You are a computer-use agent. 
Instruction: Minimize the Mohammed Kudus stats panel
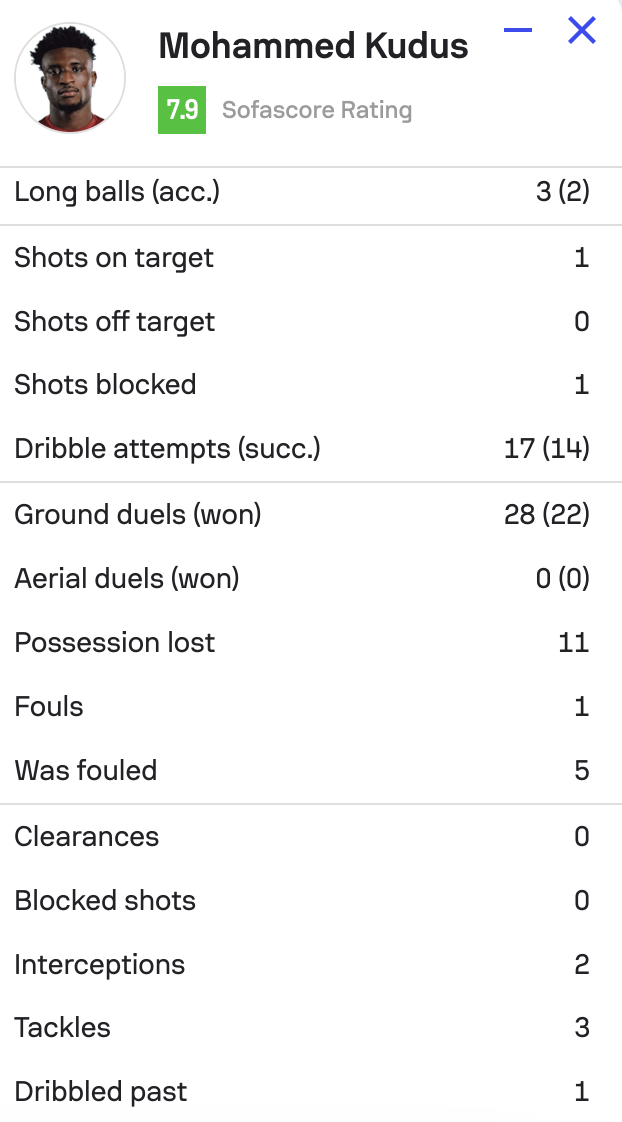coord(517,30)
